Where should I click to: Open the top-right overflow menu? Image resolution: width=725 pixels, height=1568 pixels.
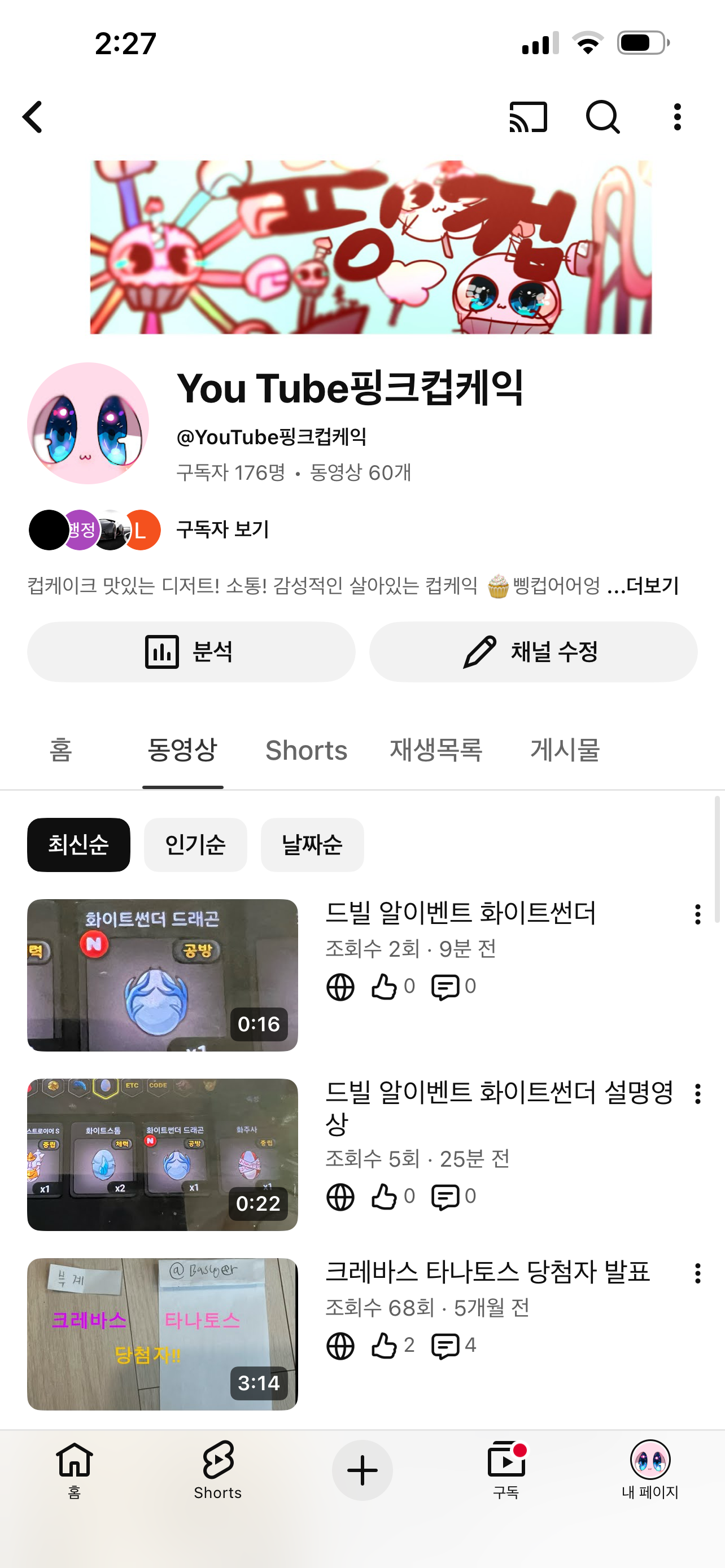click(677, 117)
